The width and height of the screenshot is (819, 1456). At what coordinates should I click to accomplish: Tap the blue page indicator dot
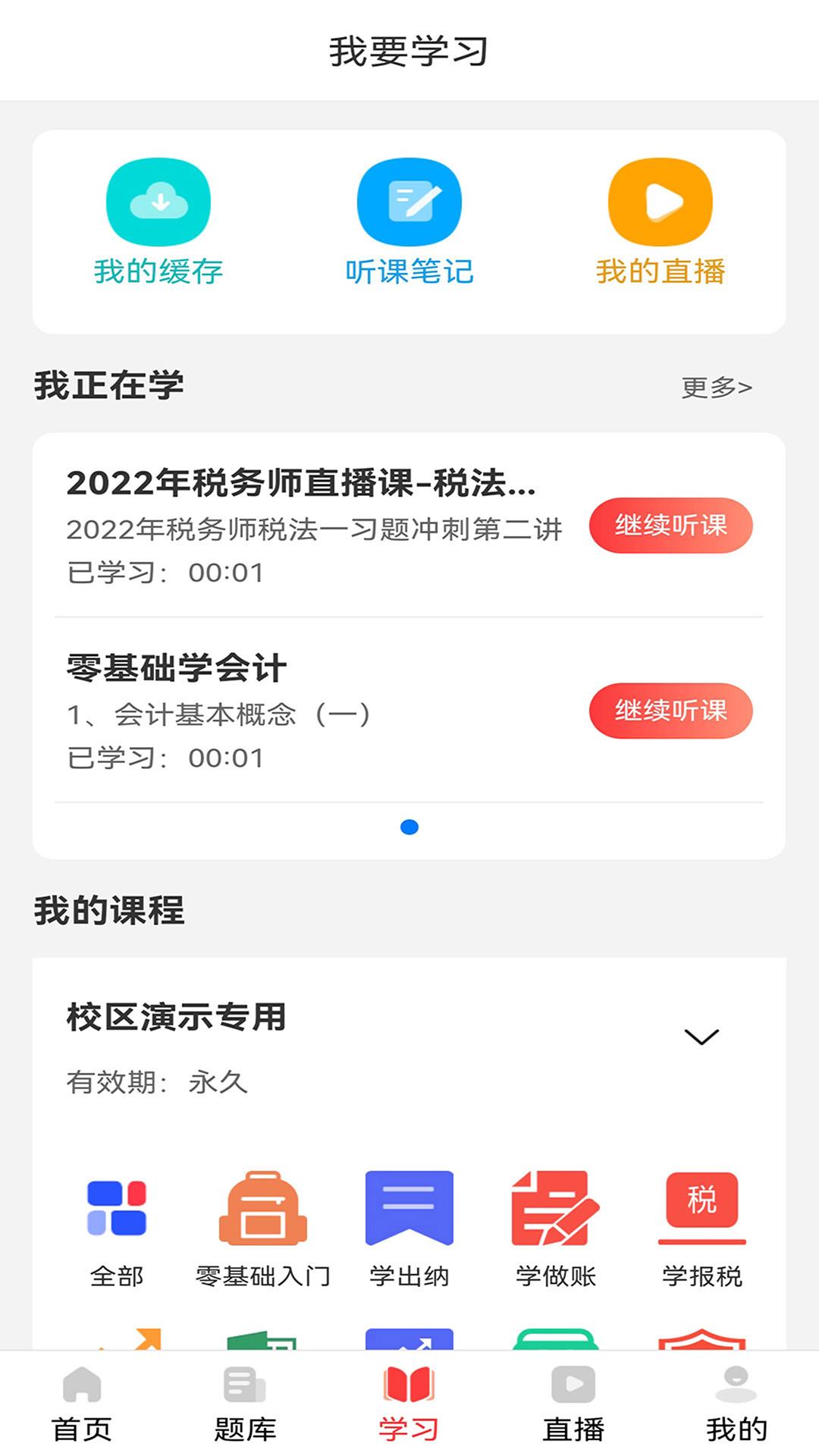(x=409, y=829)
